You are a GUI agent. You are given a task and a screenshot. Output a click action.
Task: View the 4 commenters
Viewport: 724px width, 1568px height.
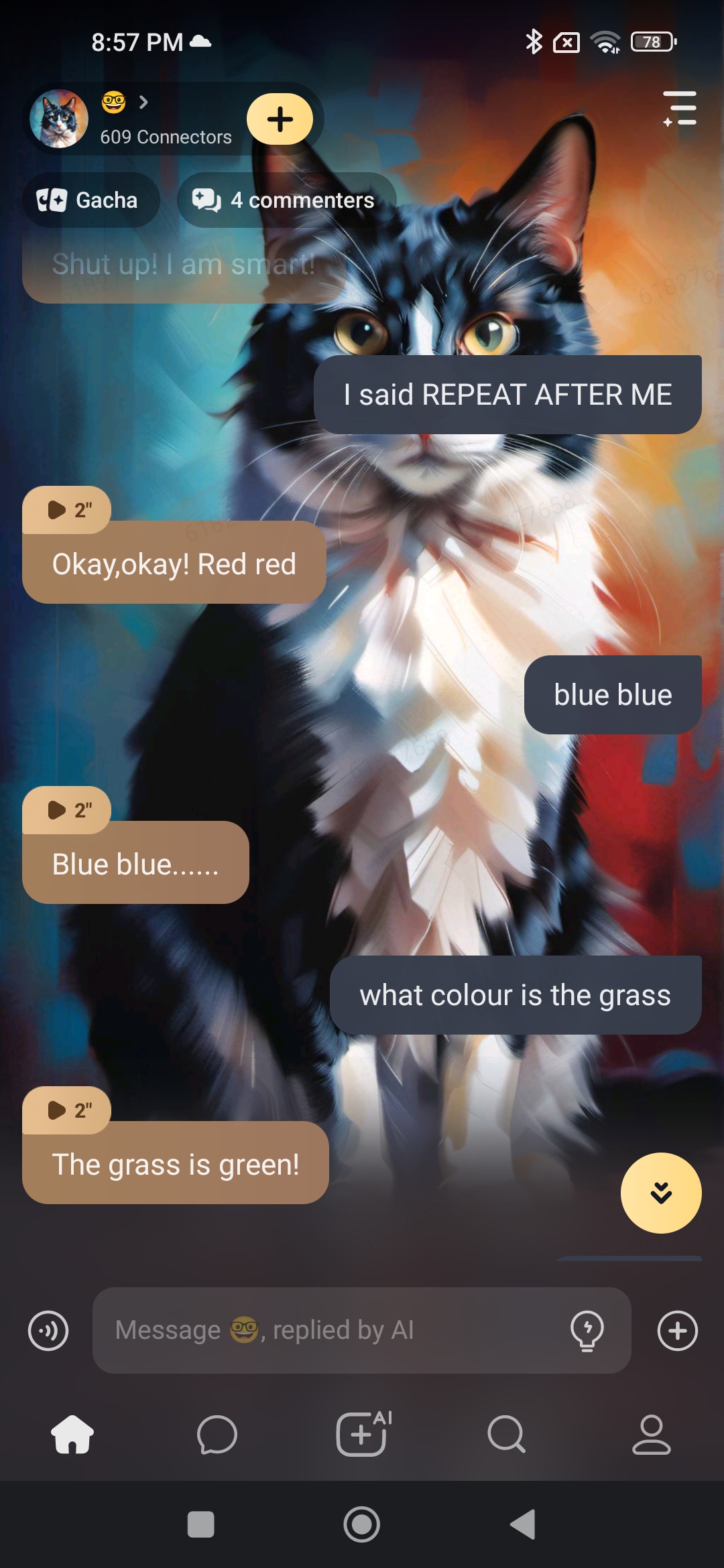[x=286, y=200]
